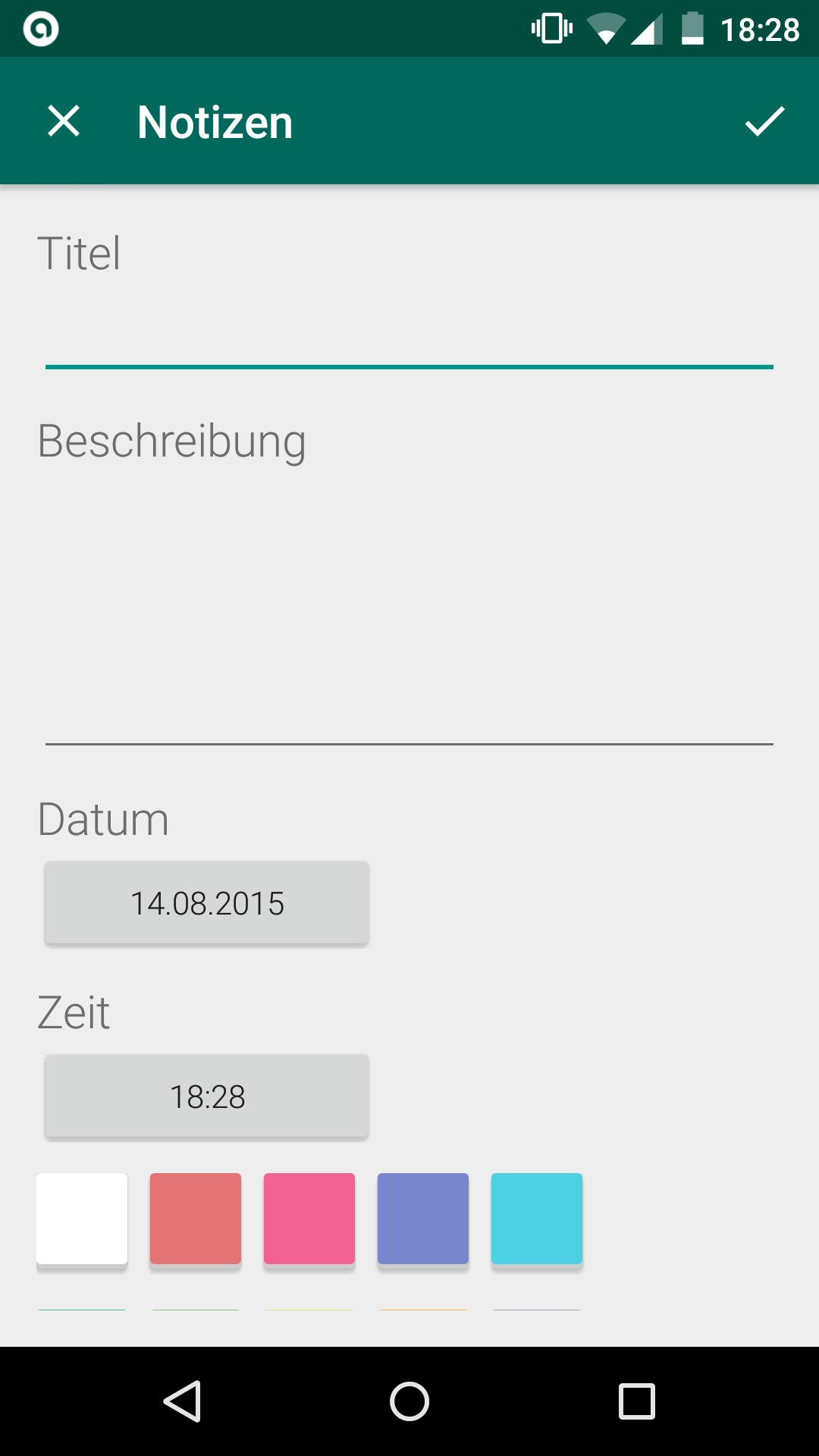Tap the app logo in the status bar
This screenshot has width=819, height=1456.
pos(39,28)
